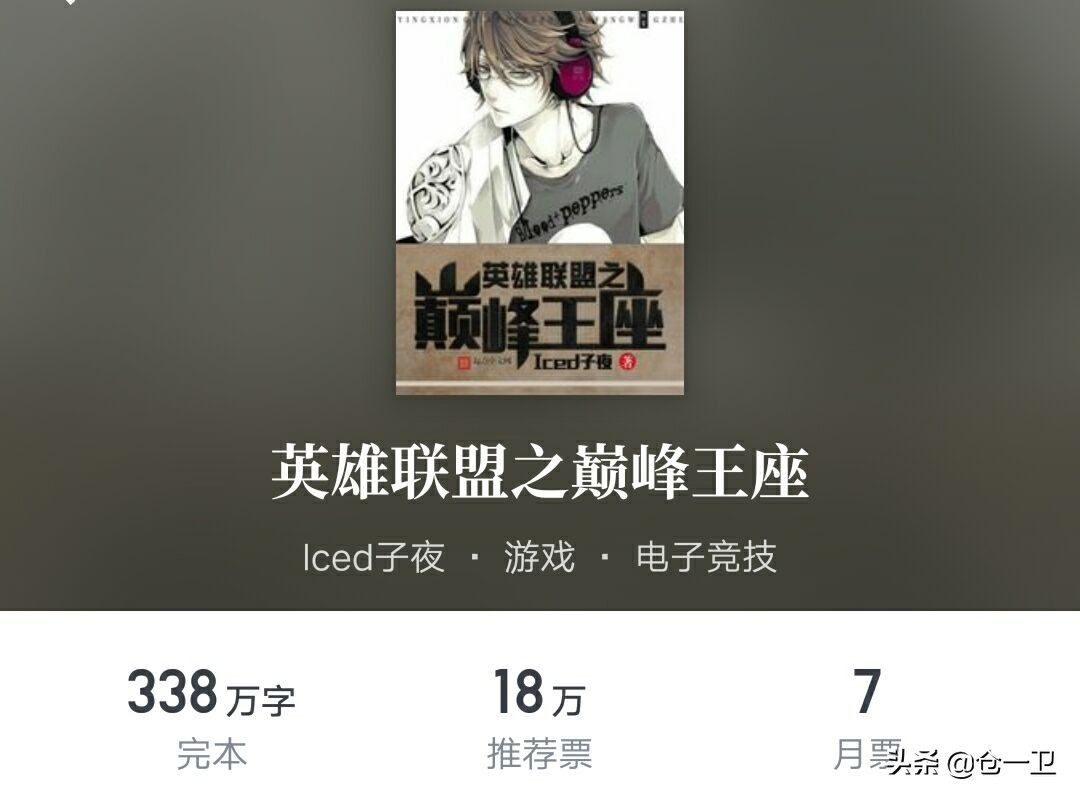Browse the 电子竞技 subcategory
Viewport: 1080px width, 800px height.
coord(706,557)
